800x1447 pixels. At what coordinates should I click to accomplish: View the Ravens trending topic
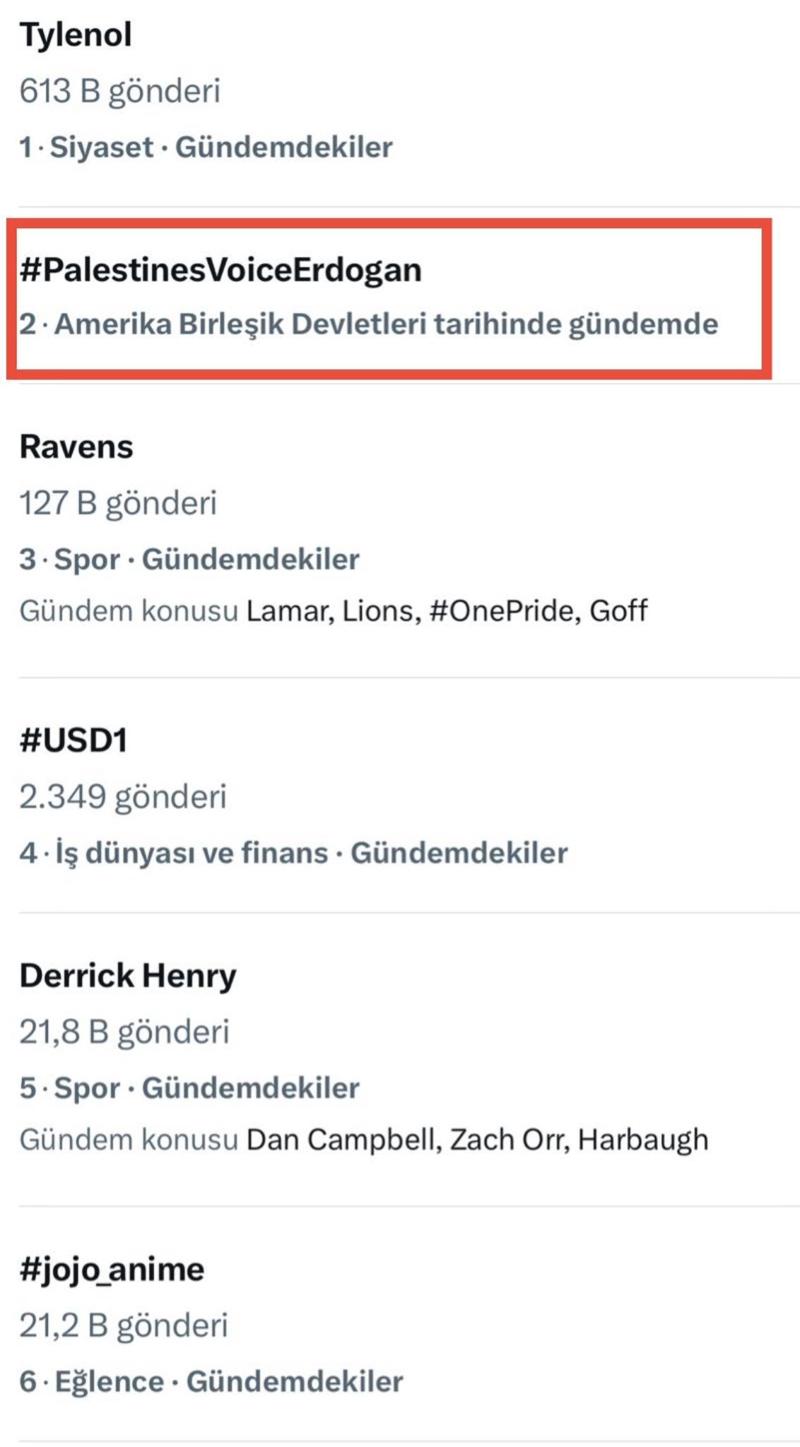pyautogui.click(x=400, y=530)
